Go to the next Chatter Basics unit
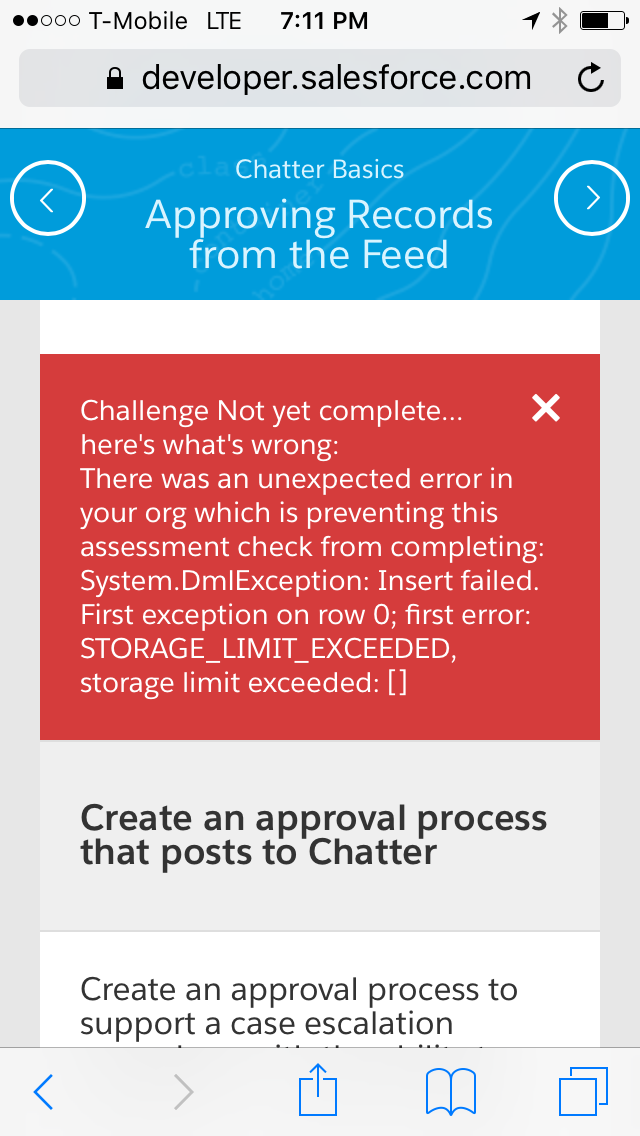 592,199
